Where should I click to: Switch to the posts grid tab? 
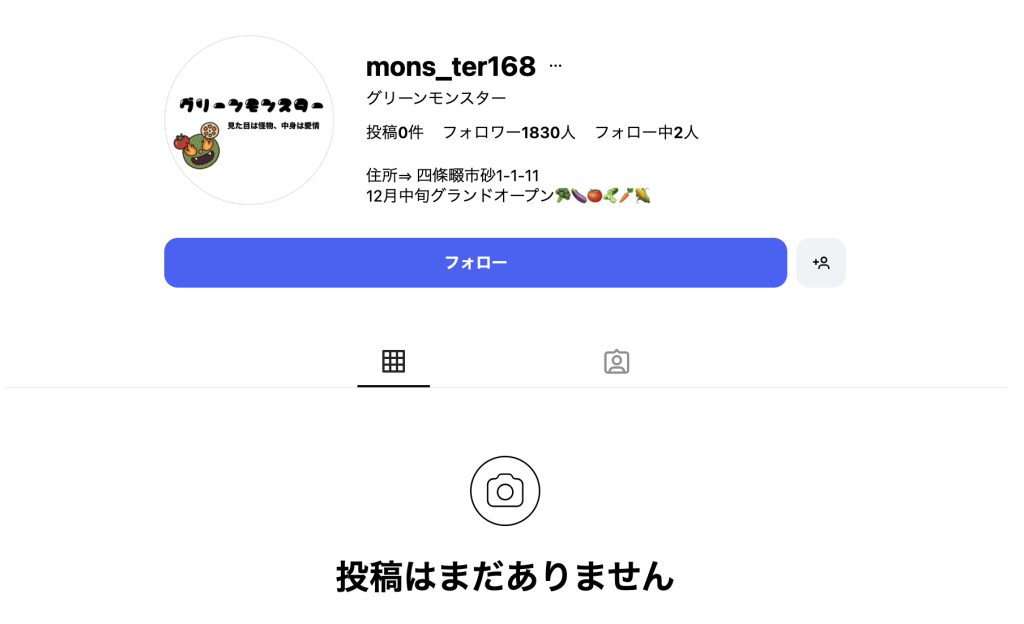tap(394, 362)
